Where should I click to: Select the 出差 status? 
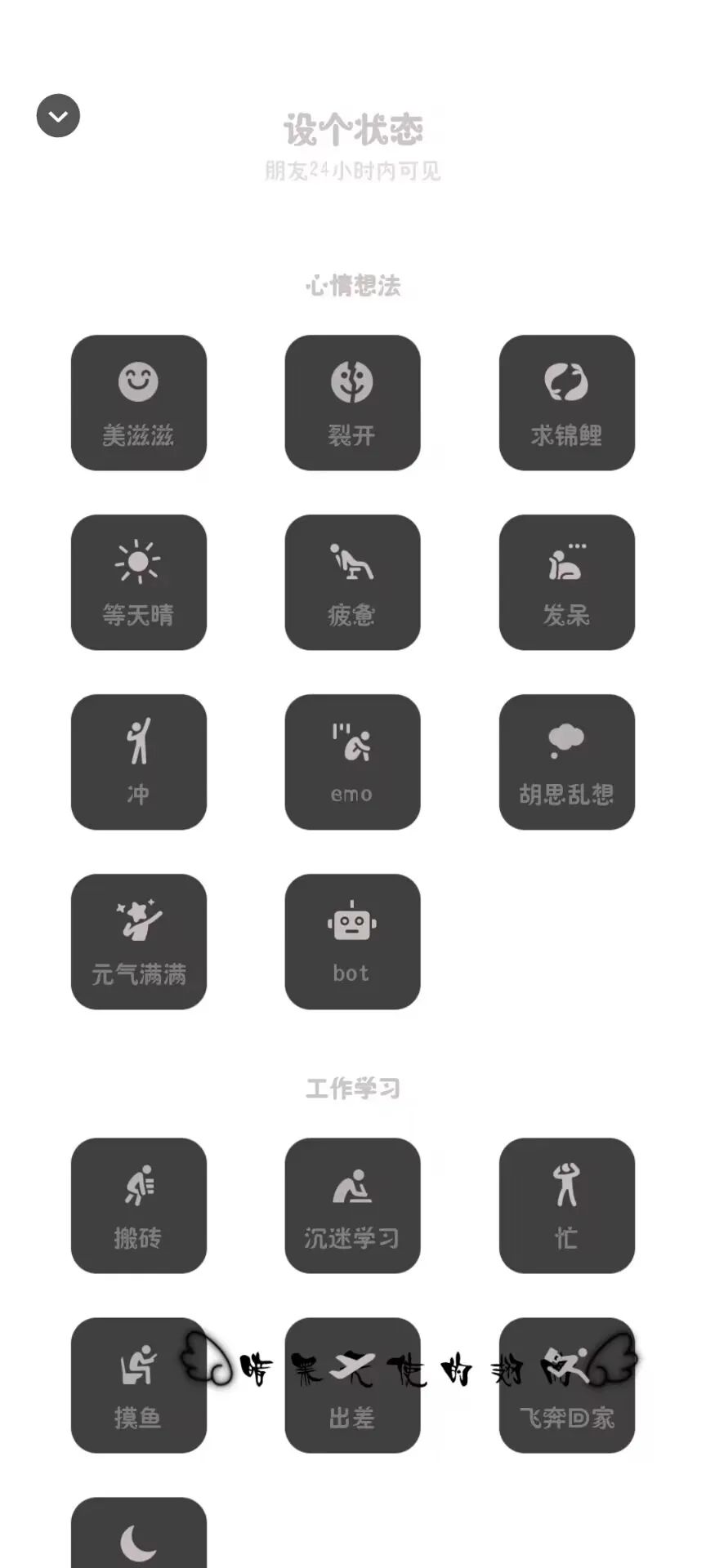click(352, 1385)
